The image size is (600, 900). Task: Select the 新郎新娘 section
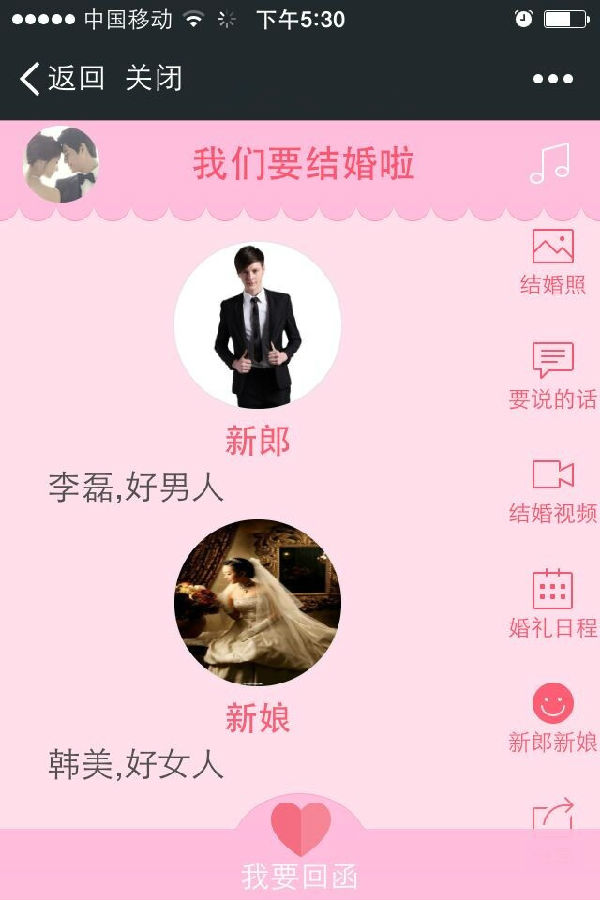click(x=553, y=718)
